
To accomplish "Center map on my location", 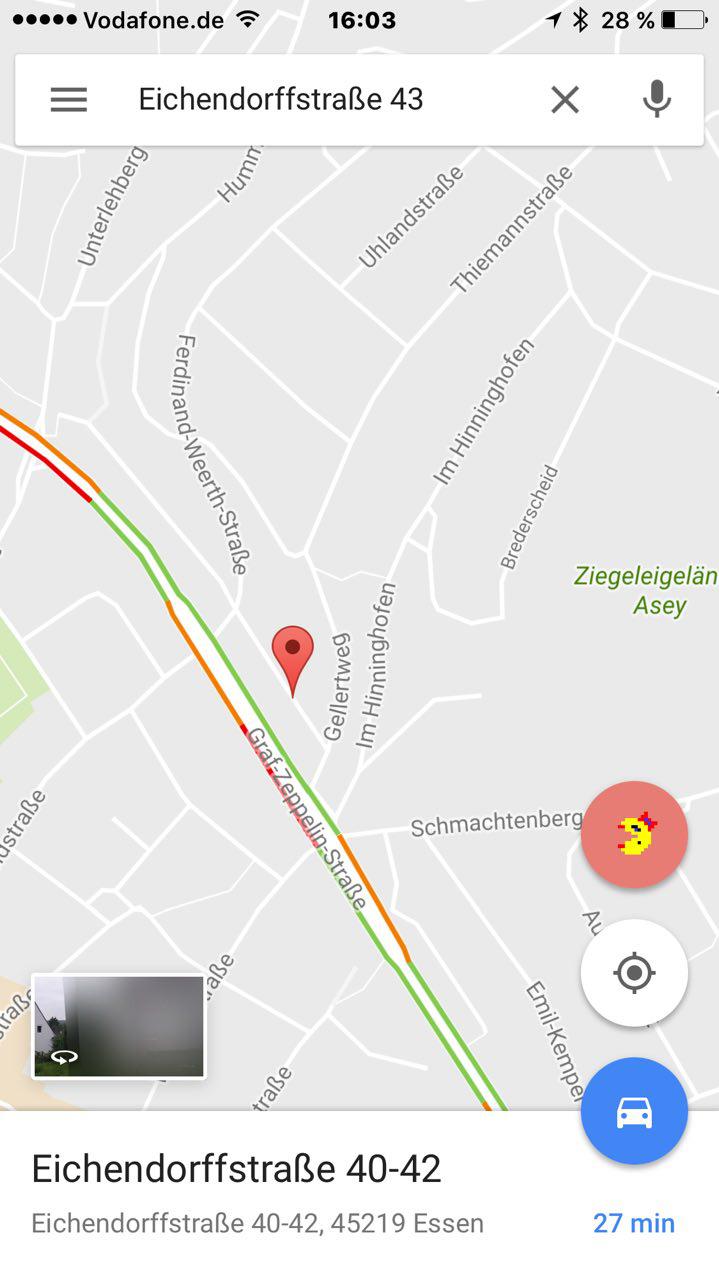I will tap(634, 973).
